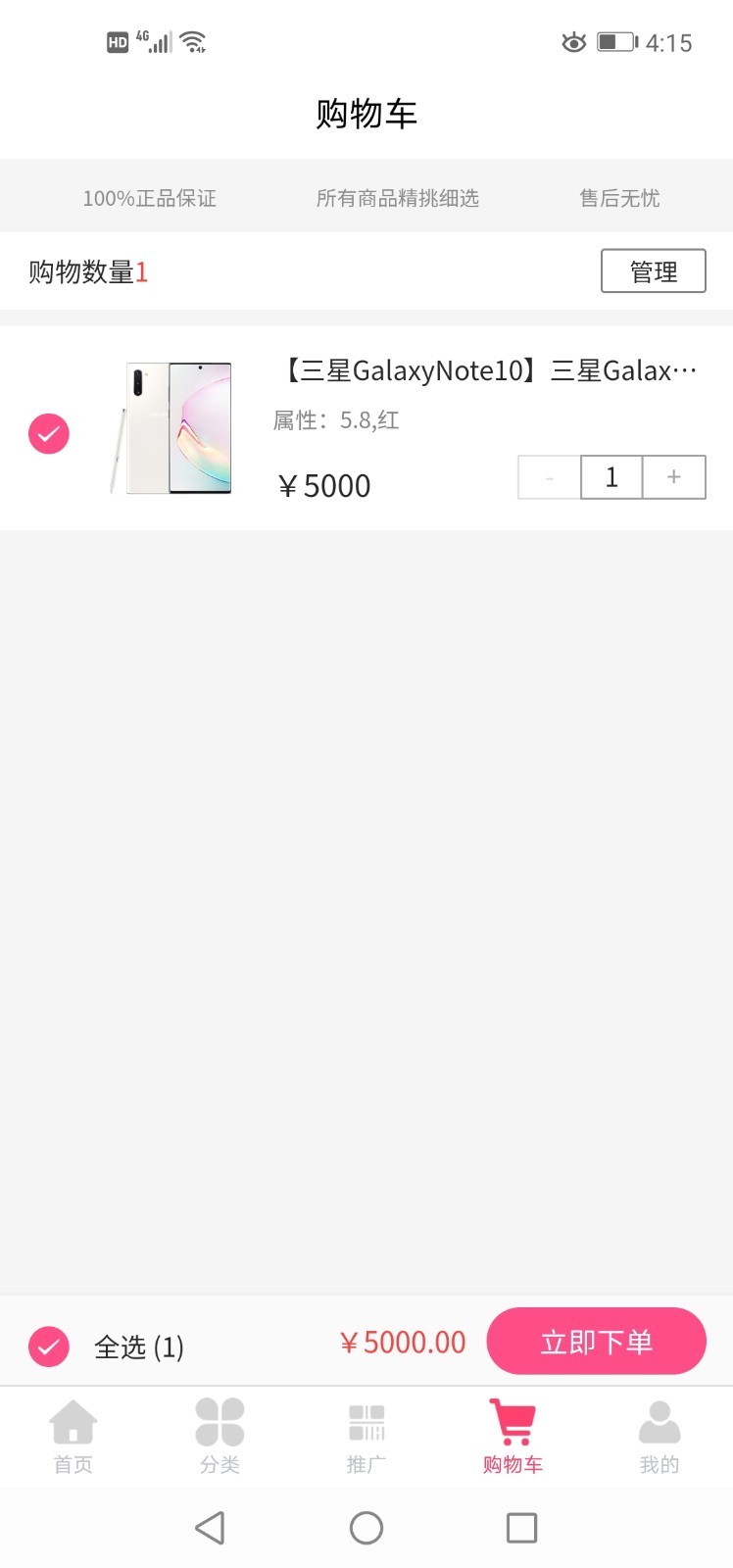Increase item quantity with plus button
The width and height of the screenshot is (733, 1568).
673,477
